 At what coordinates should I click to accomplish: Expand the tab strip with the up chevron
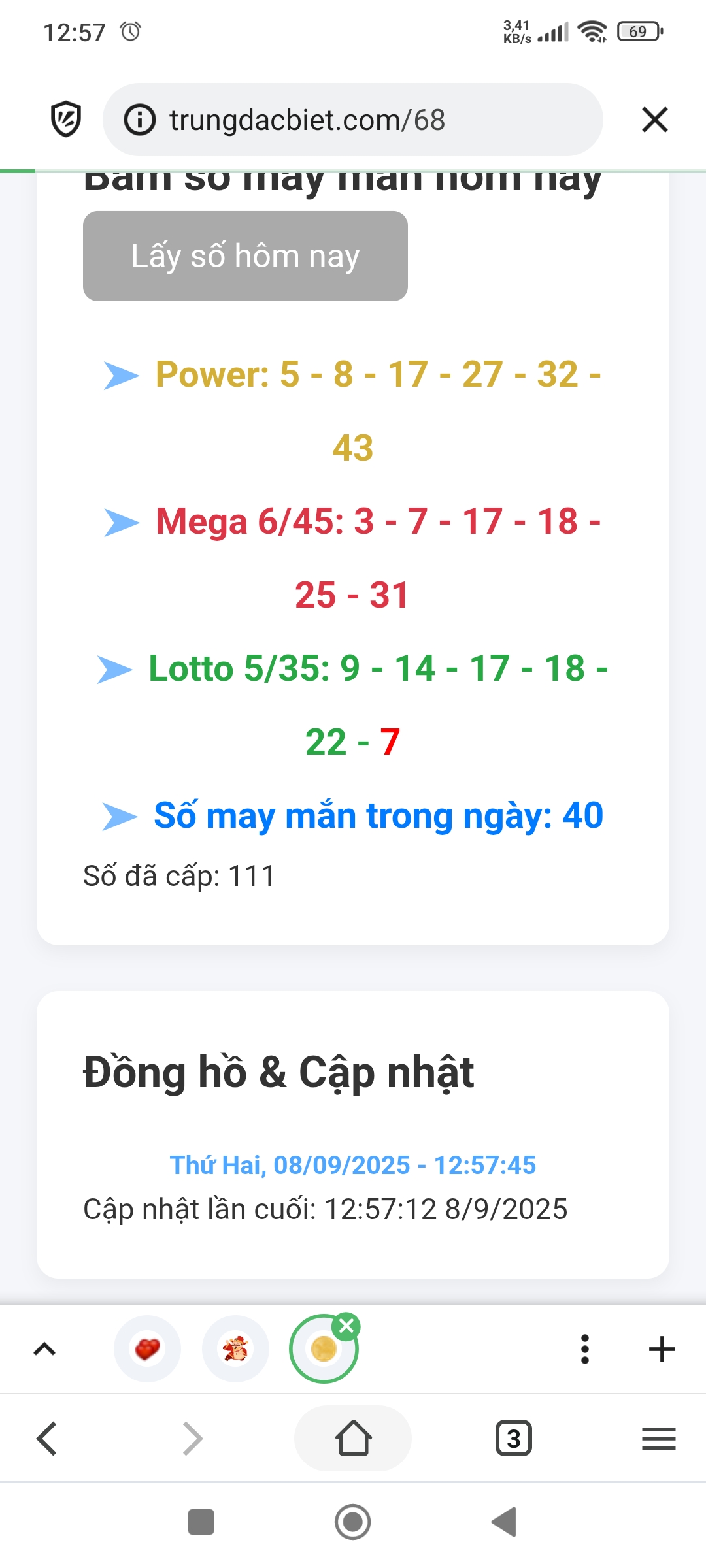coord(44,1349)
